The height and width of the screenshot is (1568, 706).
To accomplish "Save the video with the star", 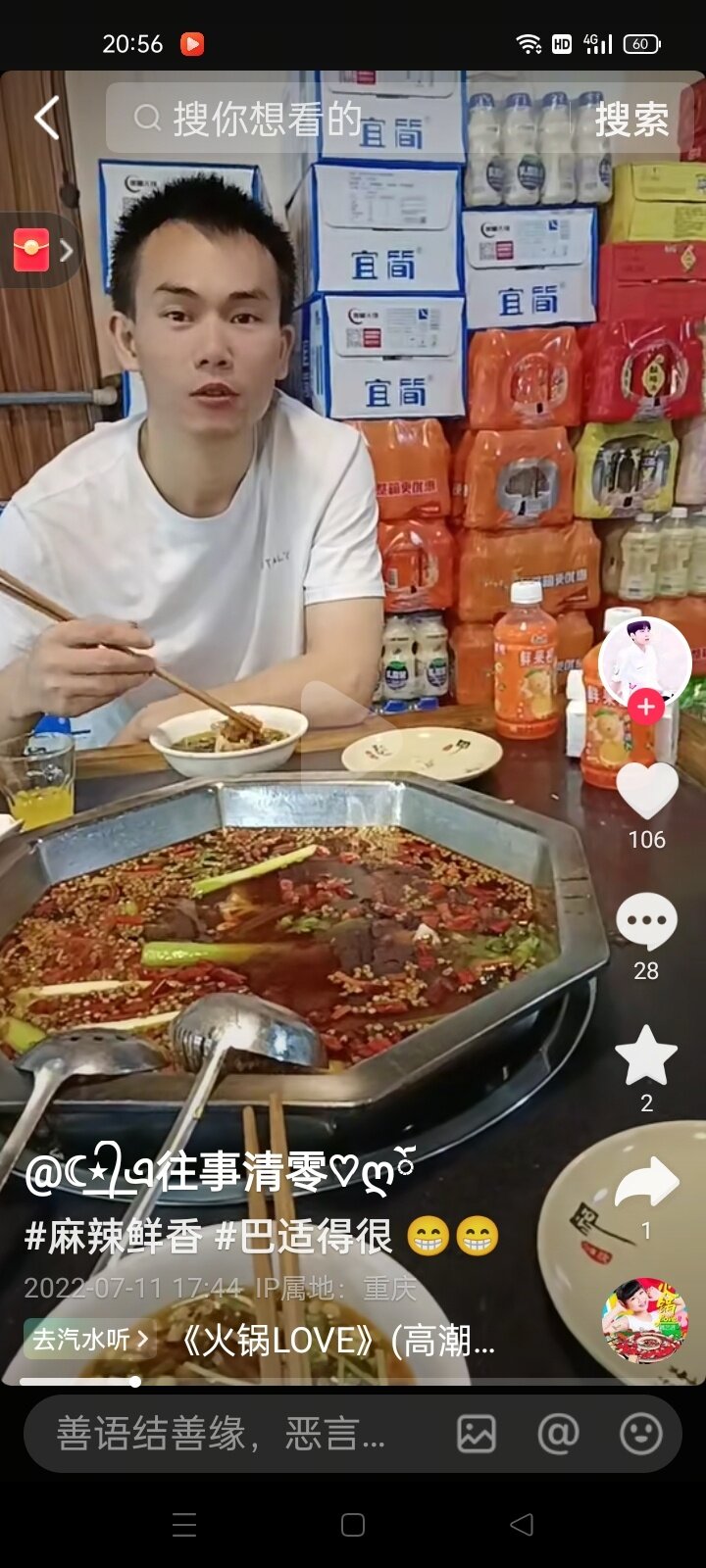I will point(646,1054).
